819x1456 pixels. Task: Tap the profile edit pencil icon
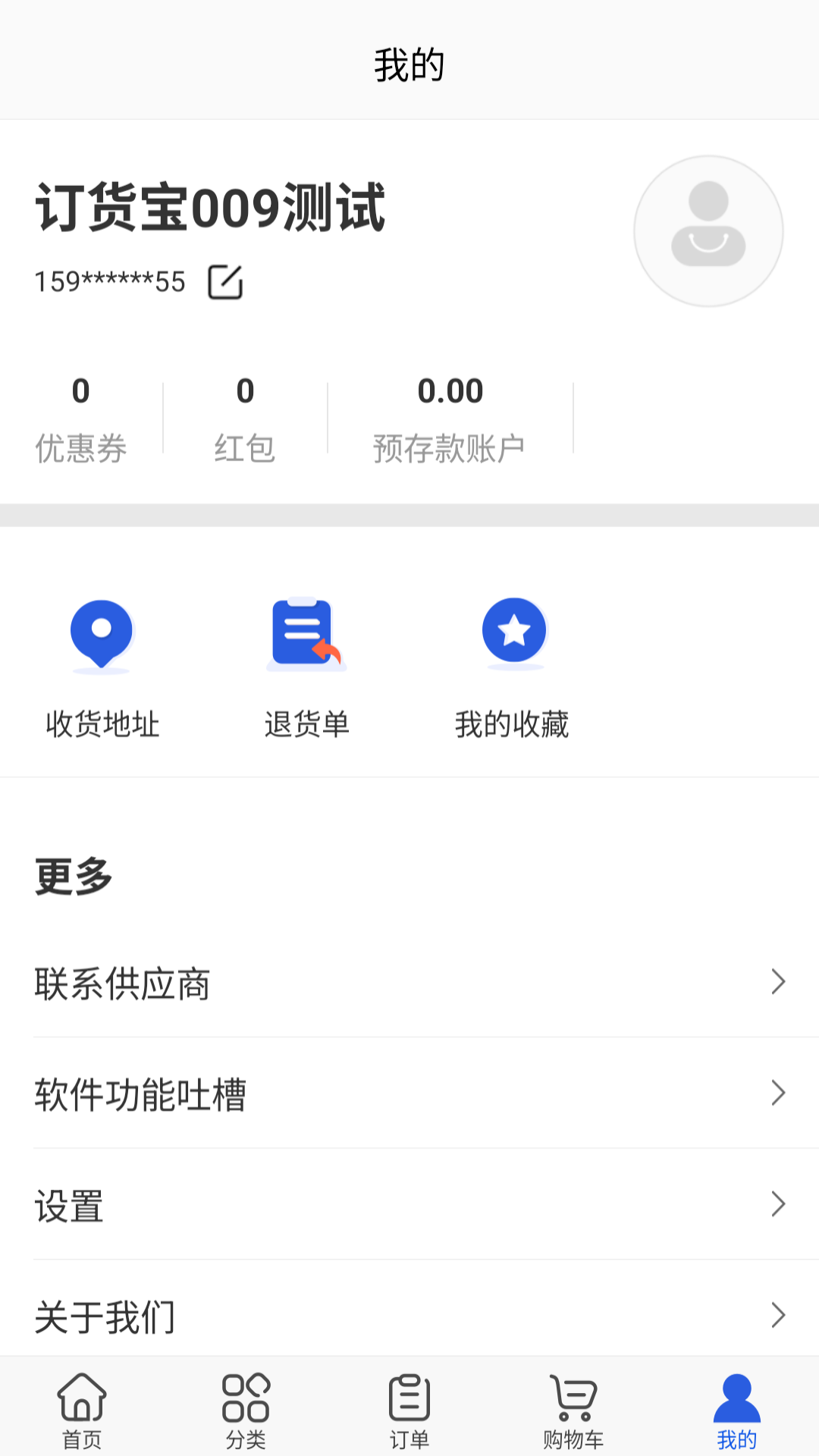tap(226, 281)
